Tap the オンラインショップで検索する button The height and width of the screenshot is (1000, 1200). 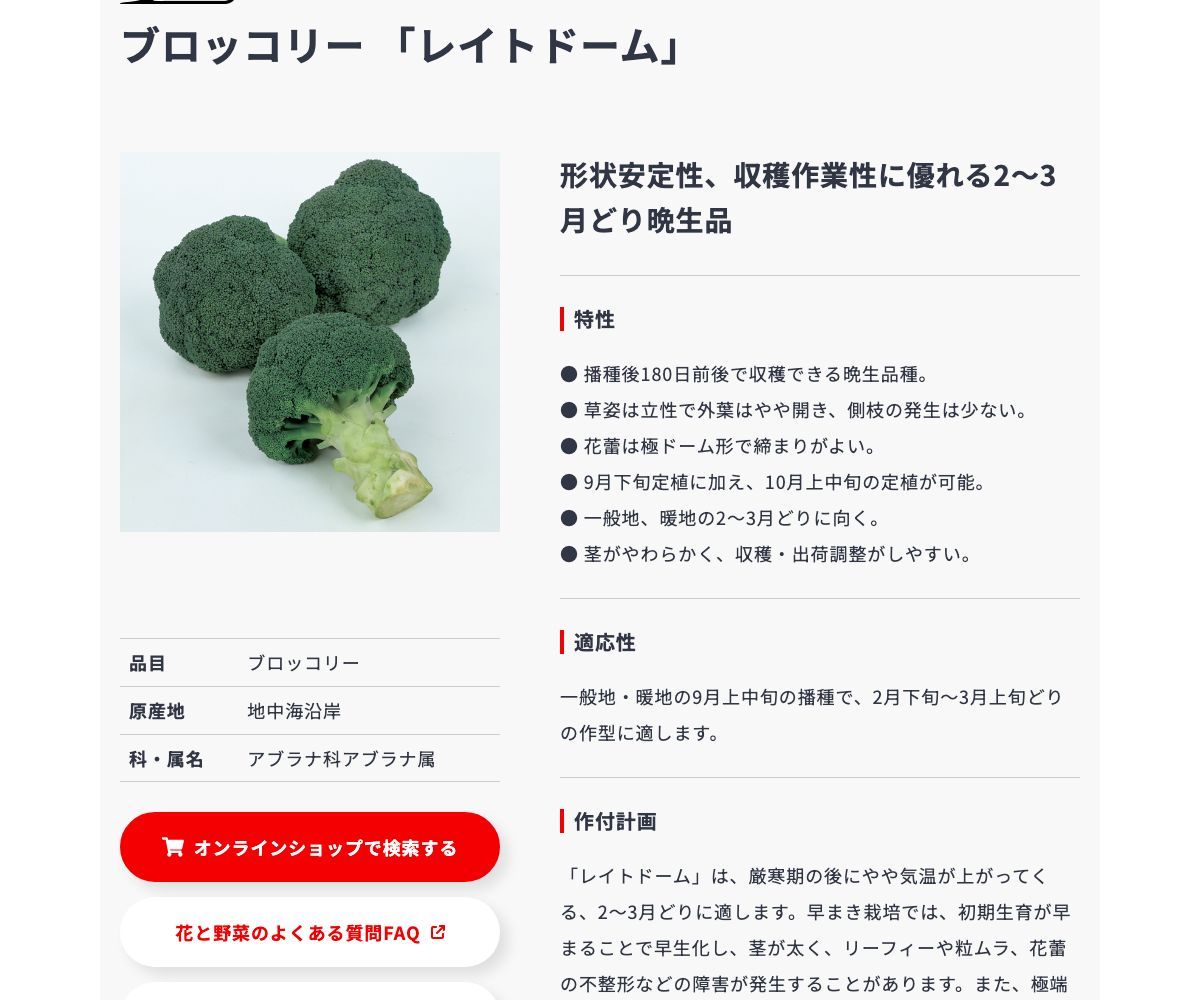(310, 847)
